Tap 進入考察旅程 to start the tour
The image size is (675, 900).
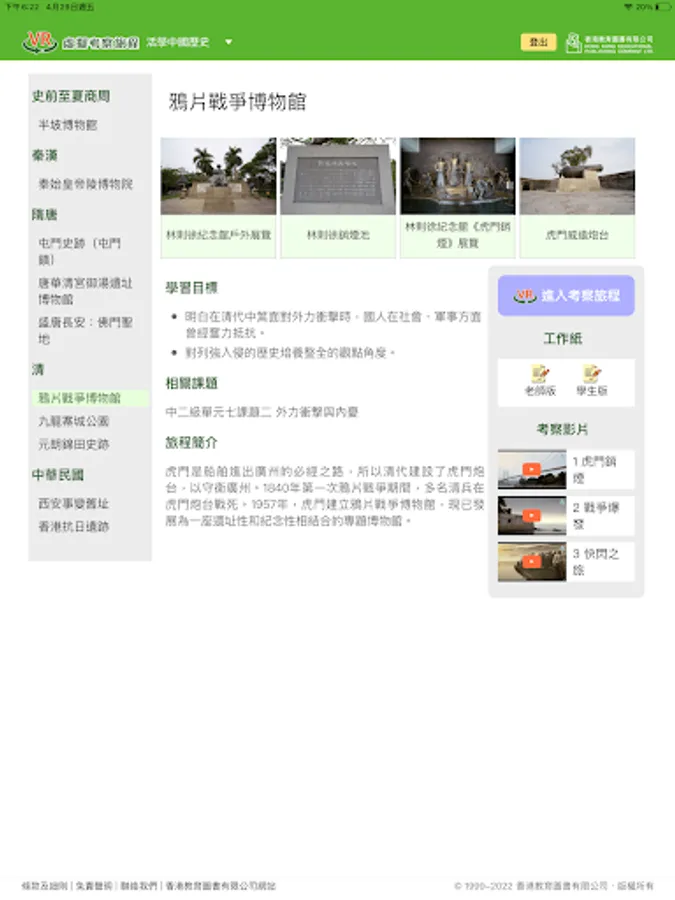[x=566, y=296]
